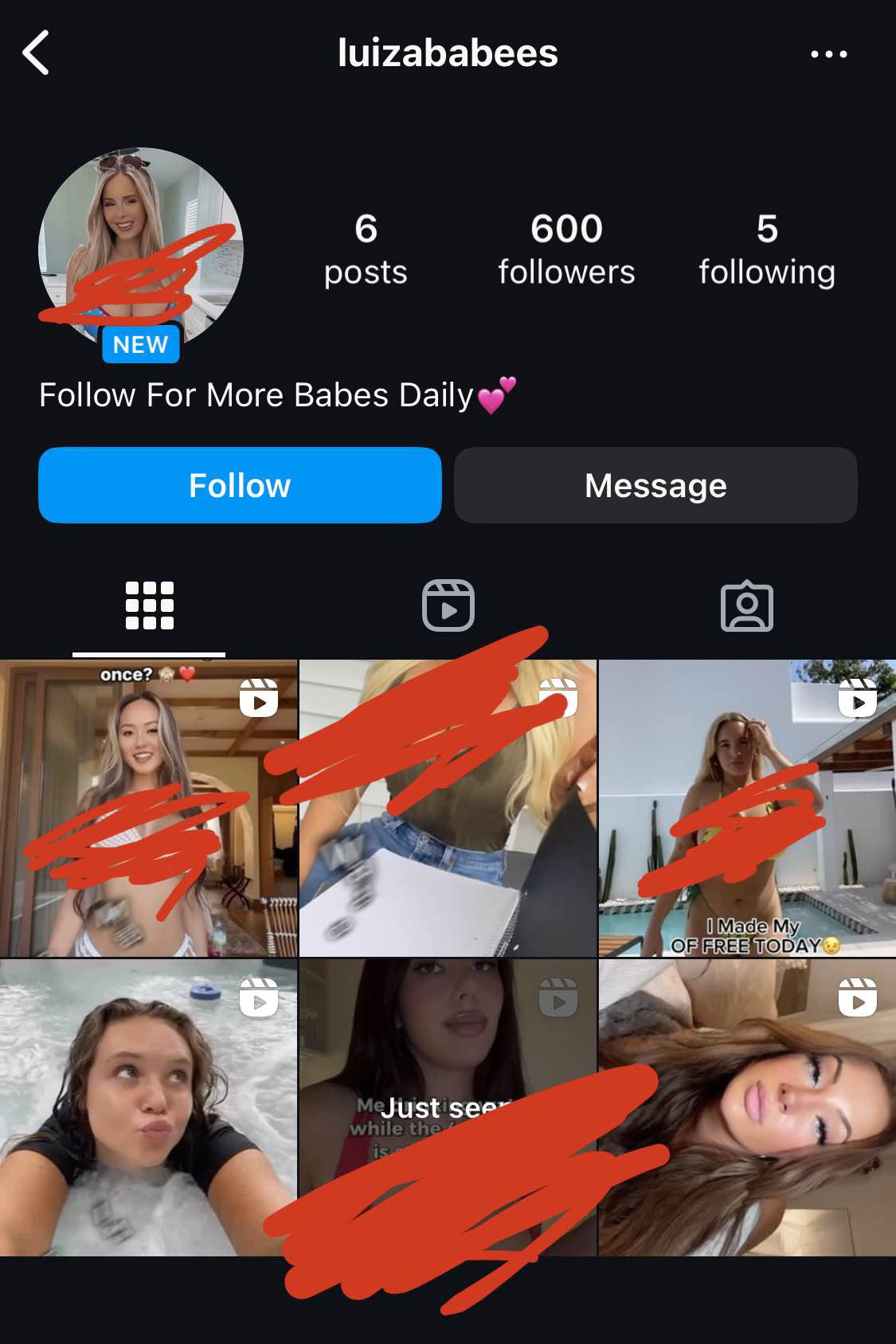Tap the Message button
Viewport: 896px width, 1344px height.
pos(655,485)
